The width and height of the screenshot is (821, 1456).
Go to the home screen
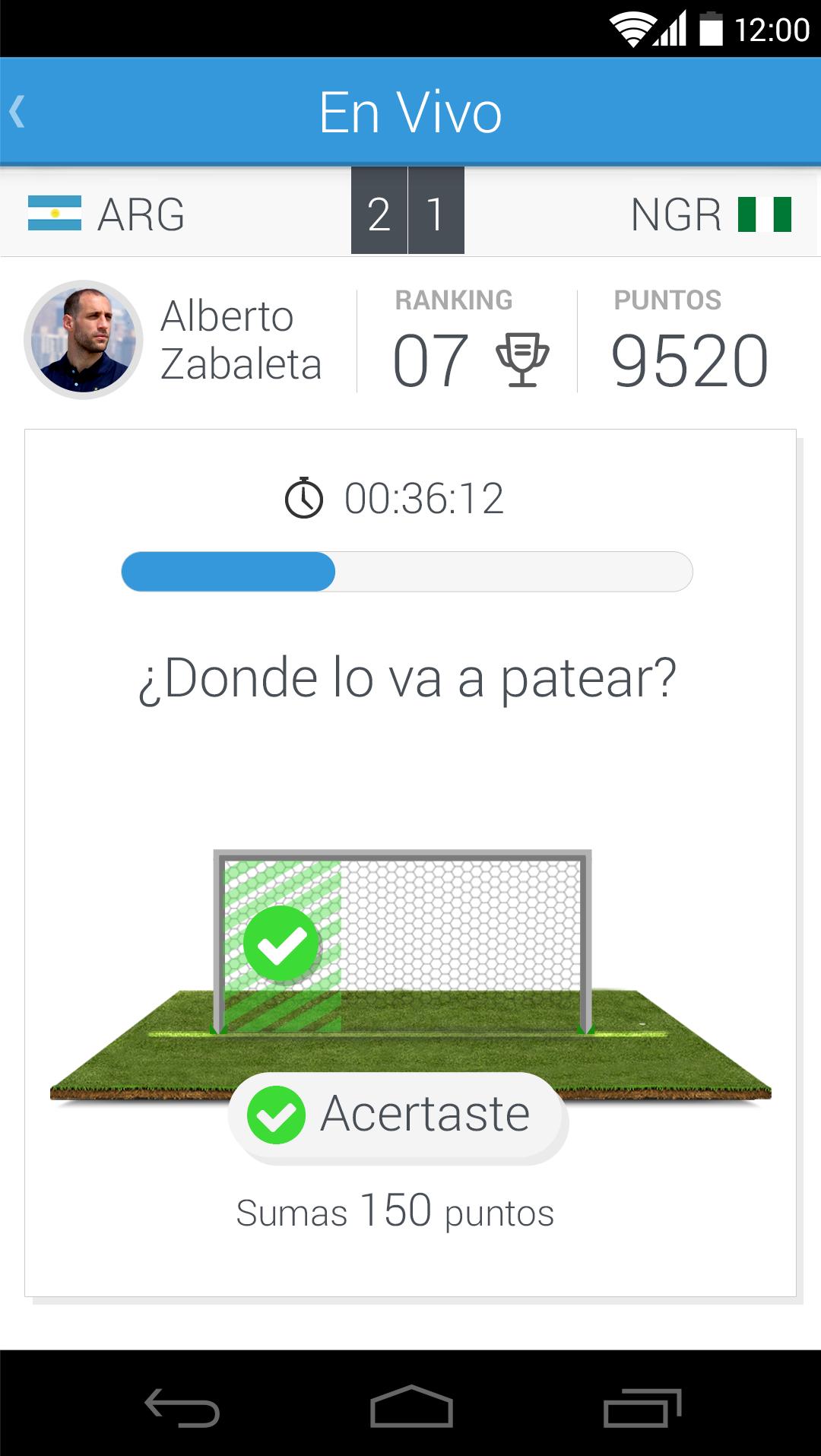coord(410,1407)
